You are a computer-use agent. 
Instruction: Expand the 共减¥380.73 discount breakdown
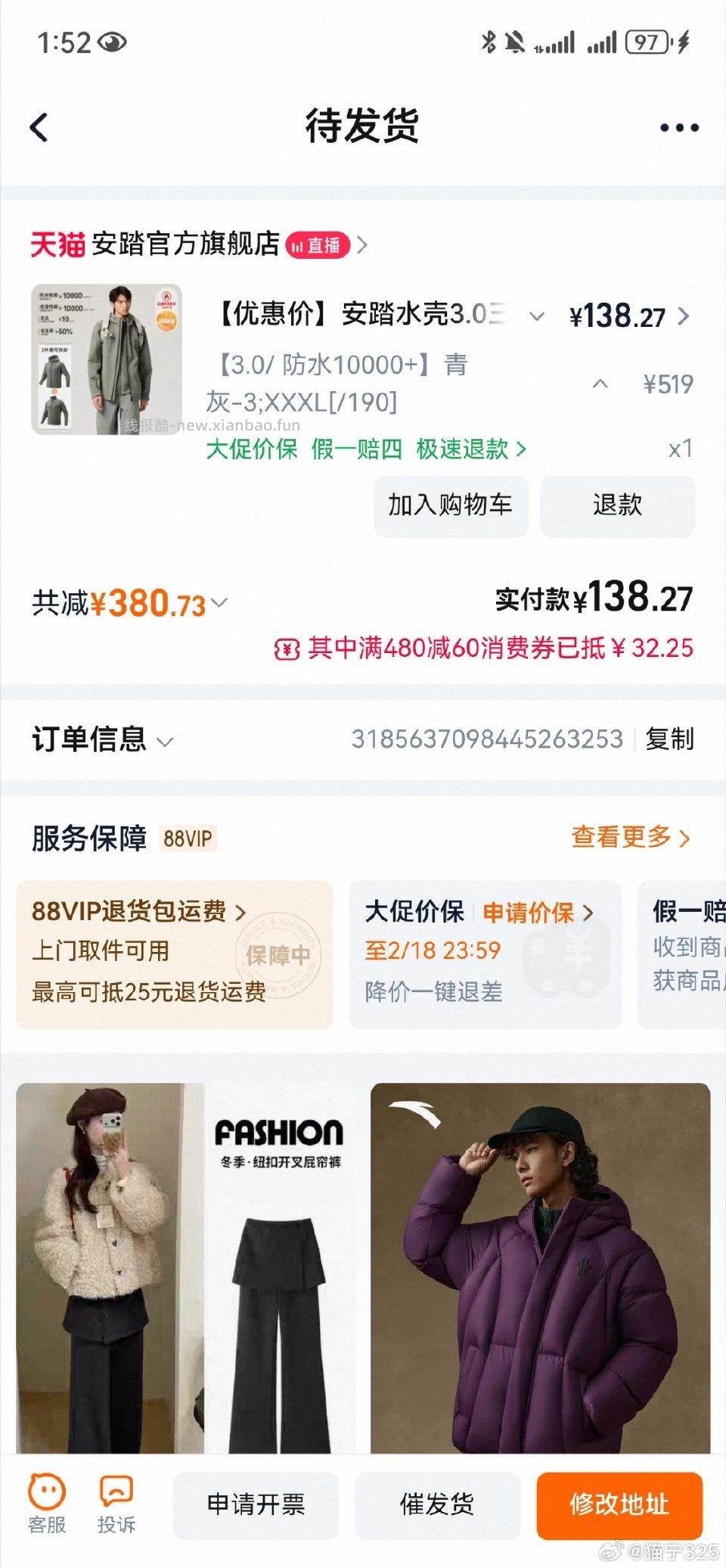(x=219, y=603)
